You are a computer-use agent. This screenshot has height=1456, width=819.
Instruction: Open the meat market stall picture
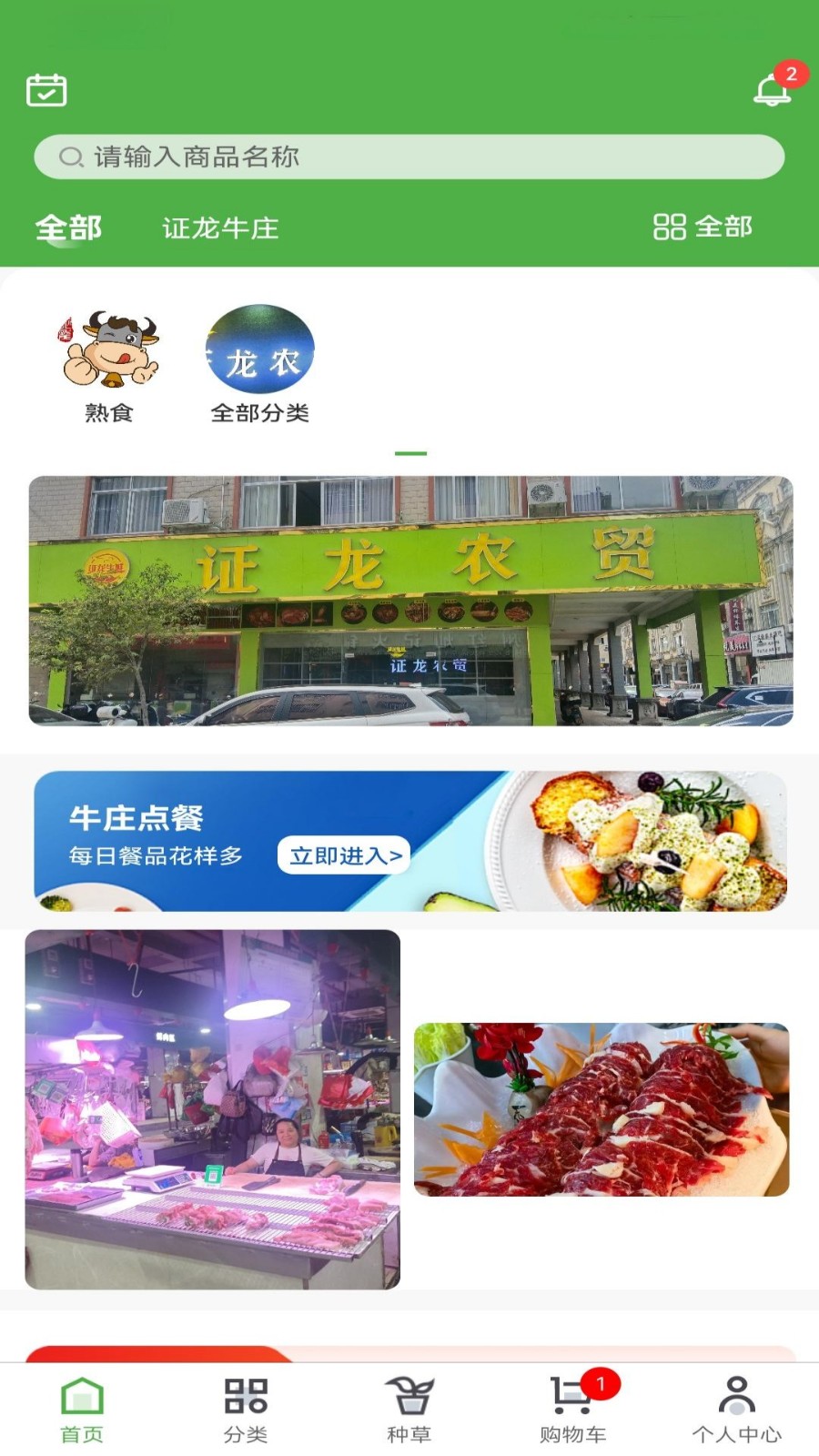(x=213, y=1109)
